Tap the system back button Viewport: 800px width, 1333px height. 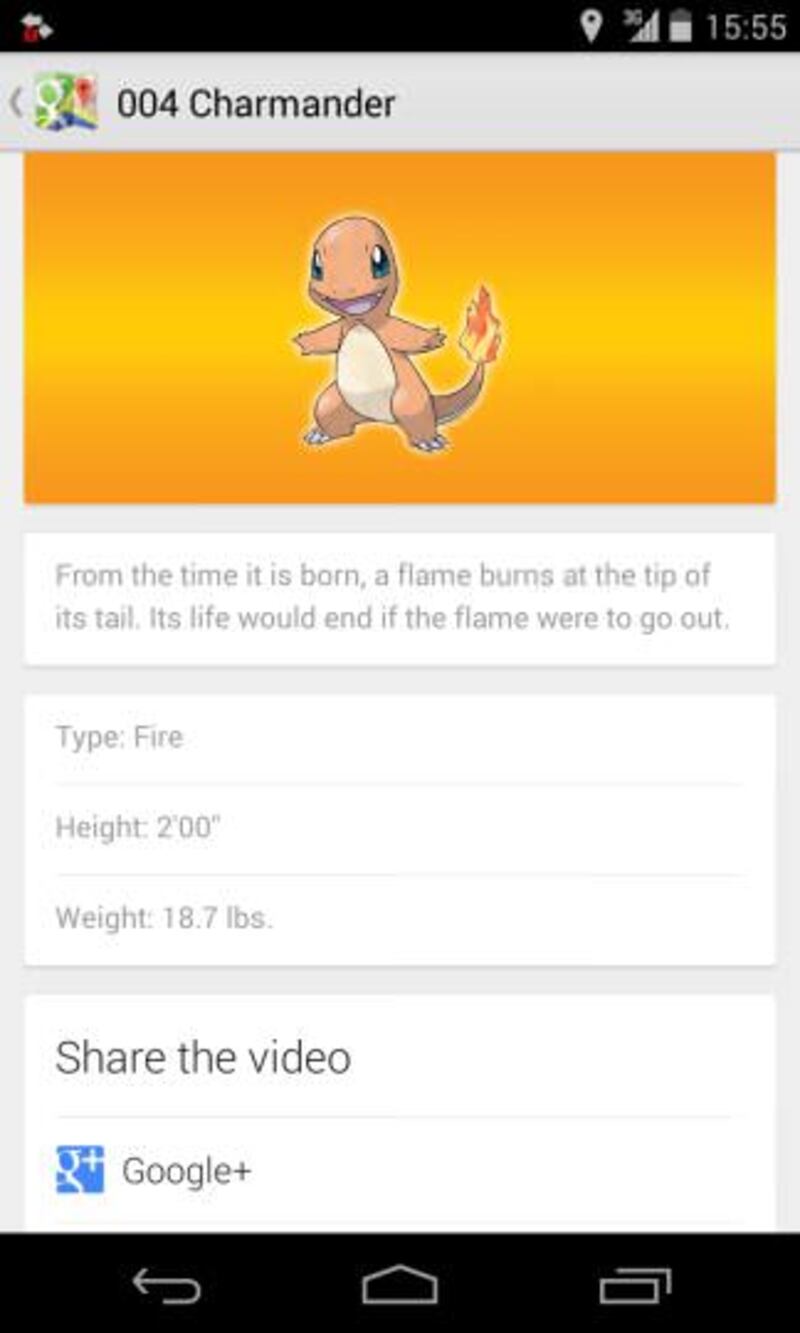click(167, 1286)
